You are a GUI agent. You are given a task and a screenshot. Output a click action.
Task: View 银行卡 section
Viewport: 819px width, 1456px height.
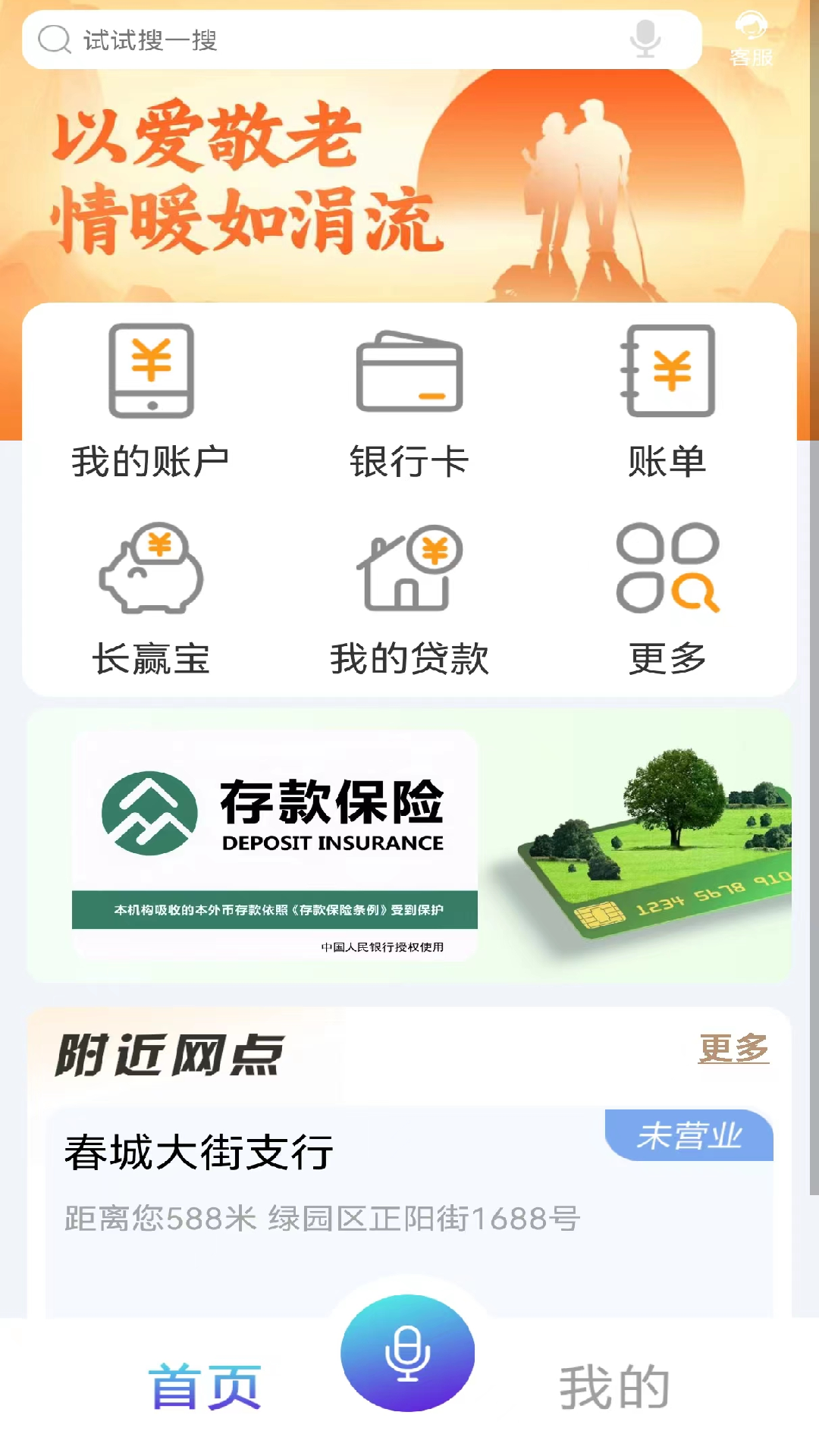coord(409,402)
